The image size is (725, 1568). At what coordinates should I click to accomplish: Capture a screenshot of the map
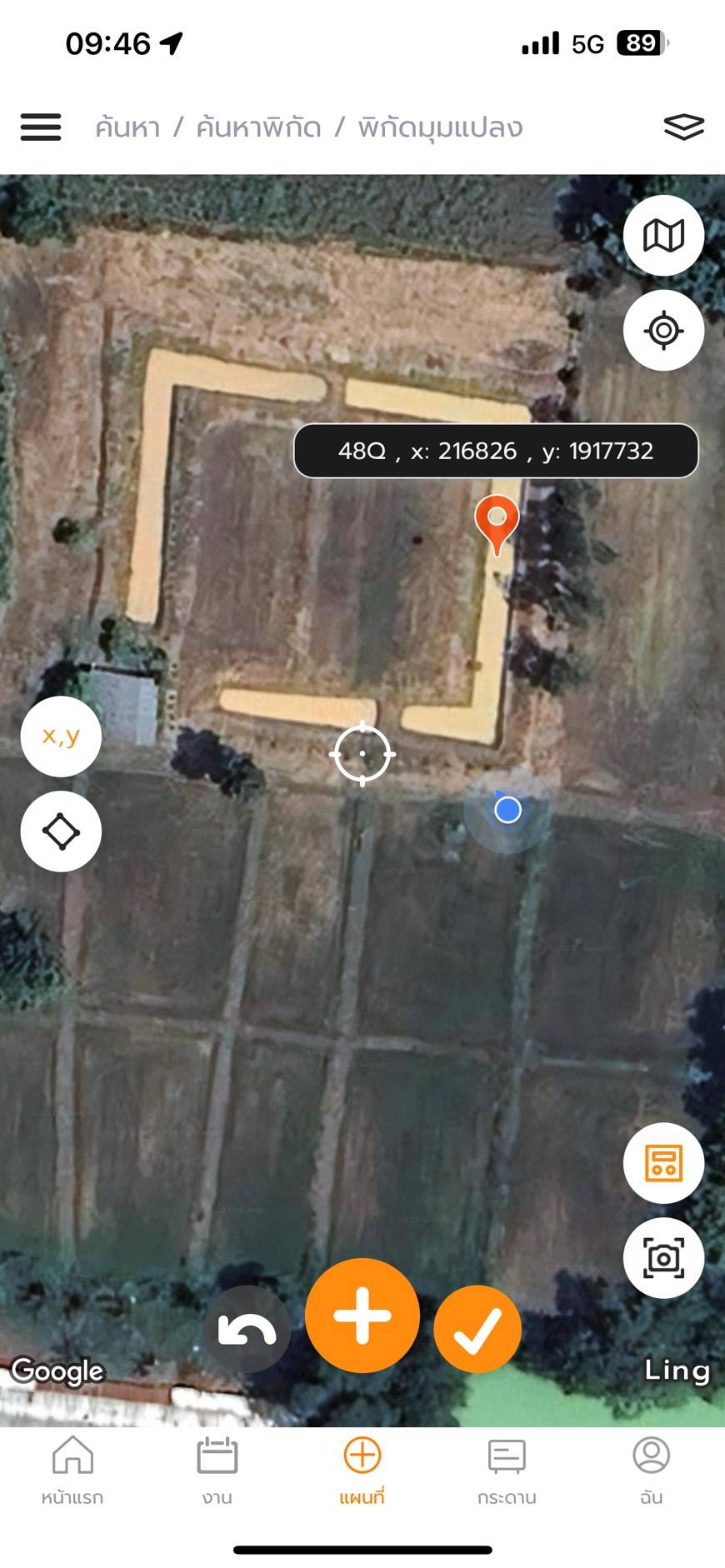tap(663, 1258)
